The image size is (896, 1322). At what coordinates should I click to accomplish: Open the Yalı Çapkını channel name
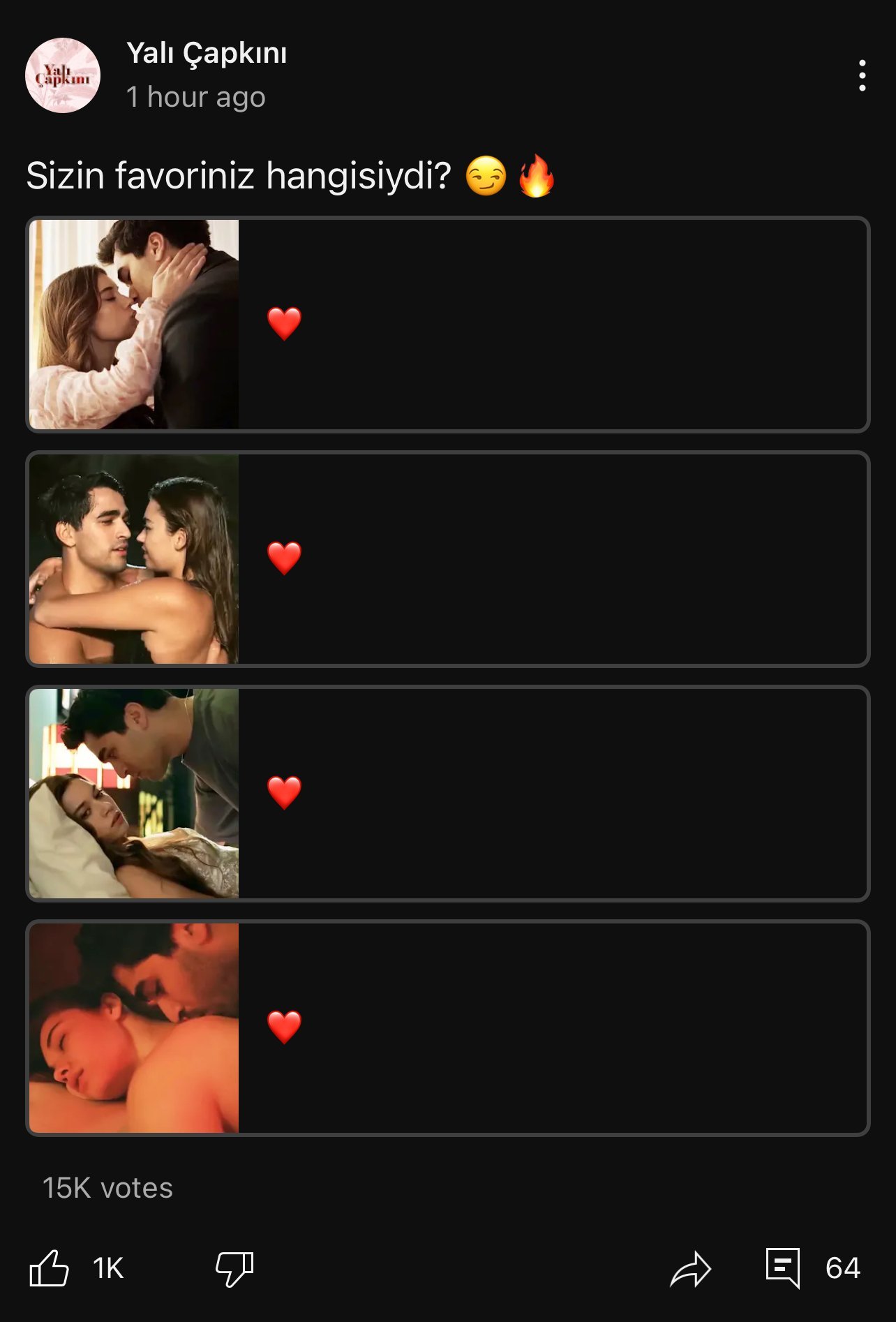(x=207, y=54)
